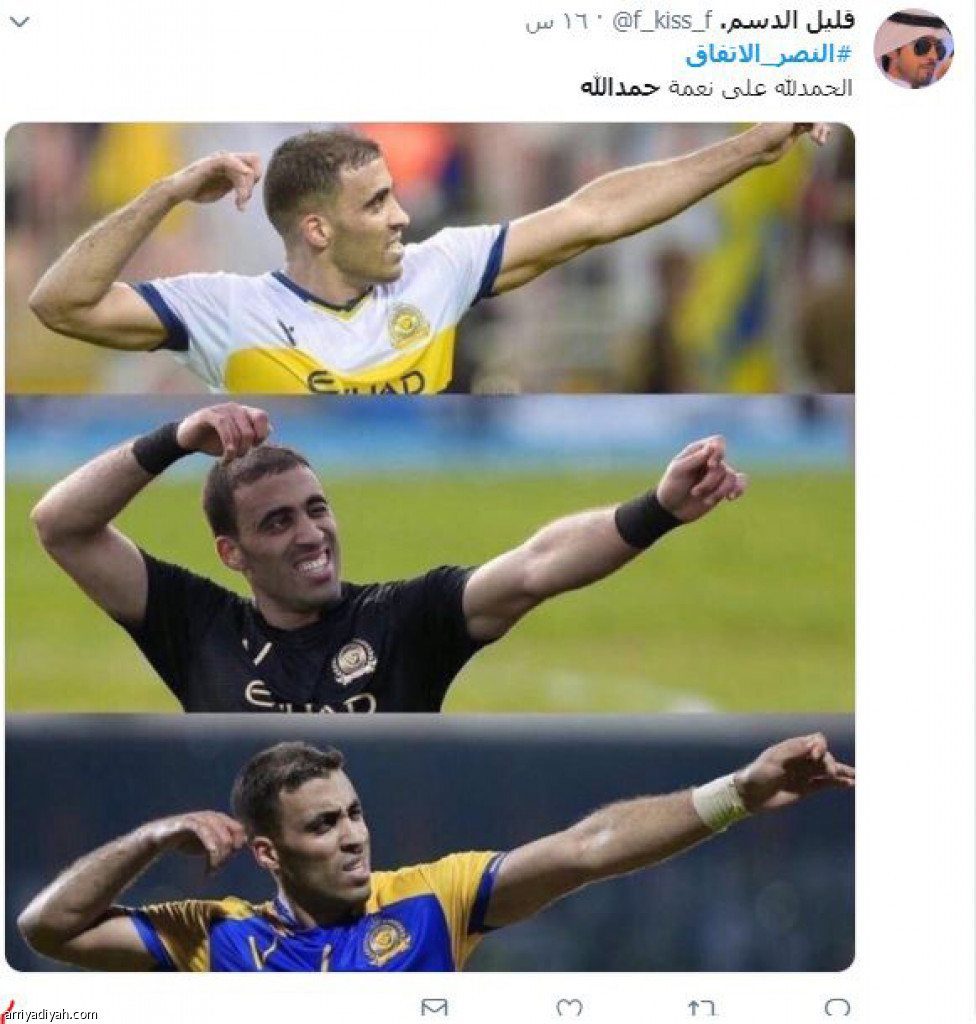
Task: Open the tweet author's profile picture
Action: pos(913,48)
